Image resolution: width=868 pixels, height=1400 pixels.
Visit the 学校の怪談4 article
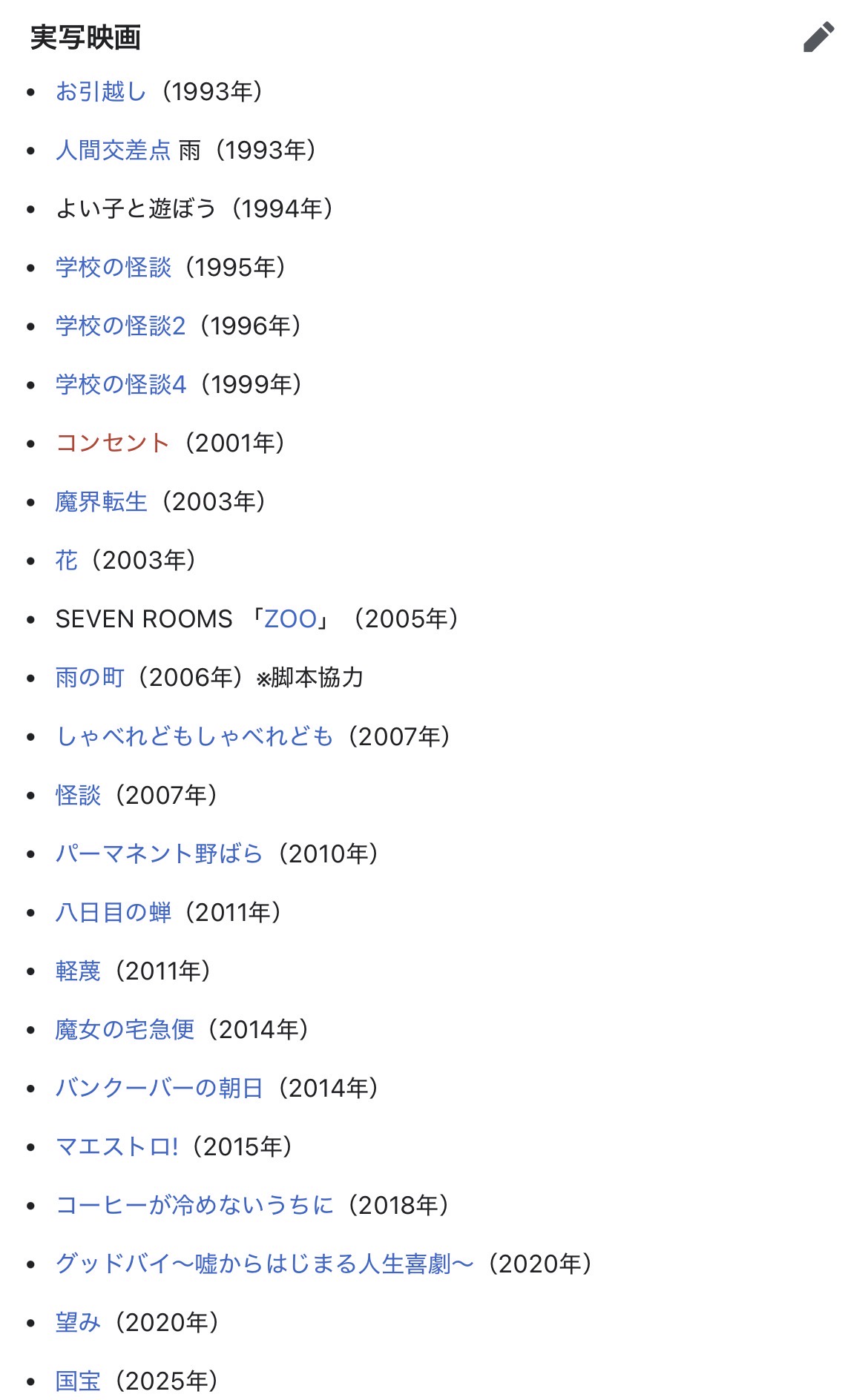(120, 385)
